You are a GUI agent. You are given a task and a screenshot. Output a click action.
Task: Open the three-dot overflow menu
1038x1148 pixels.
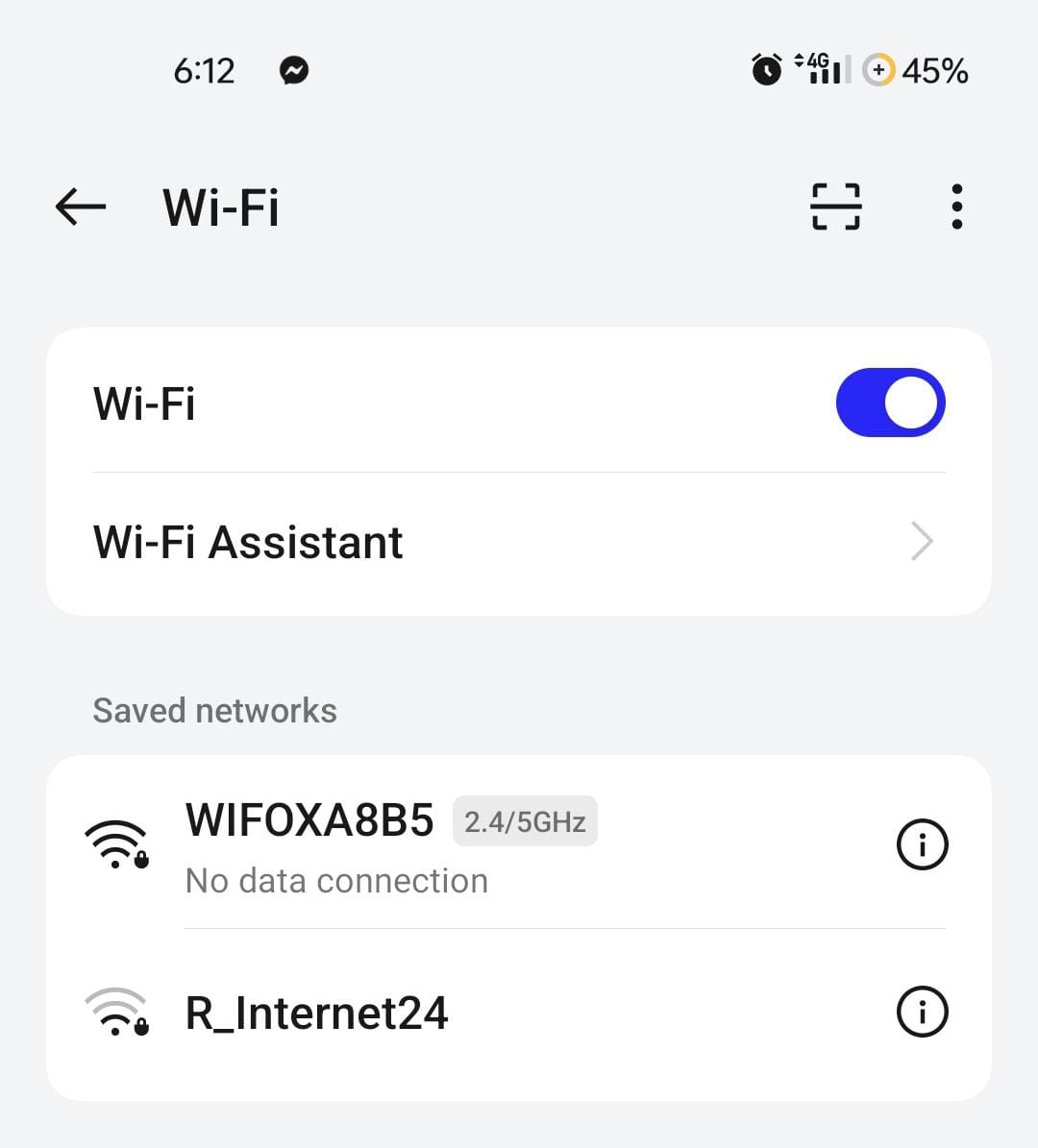[956, 207]
